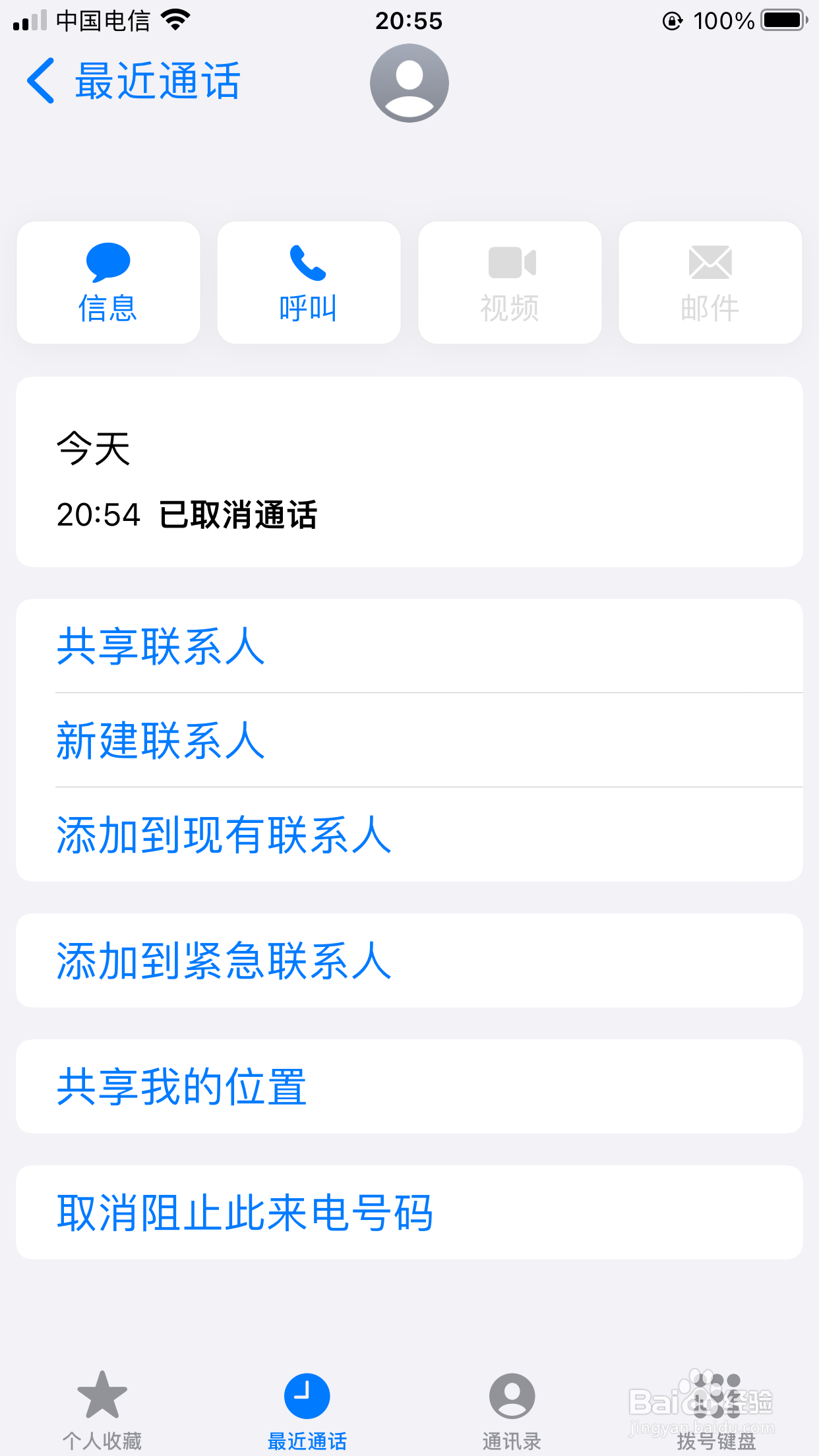Select 共享联系人 option
Image resolution: width=819 pixels, height=1456 pixels.
coord(409,646)
